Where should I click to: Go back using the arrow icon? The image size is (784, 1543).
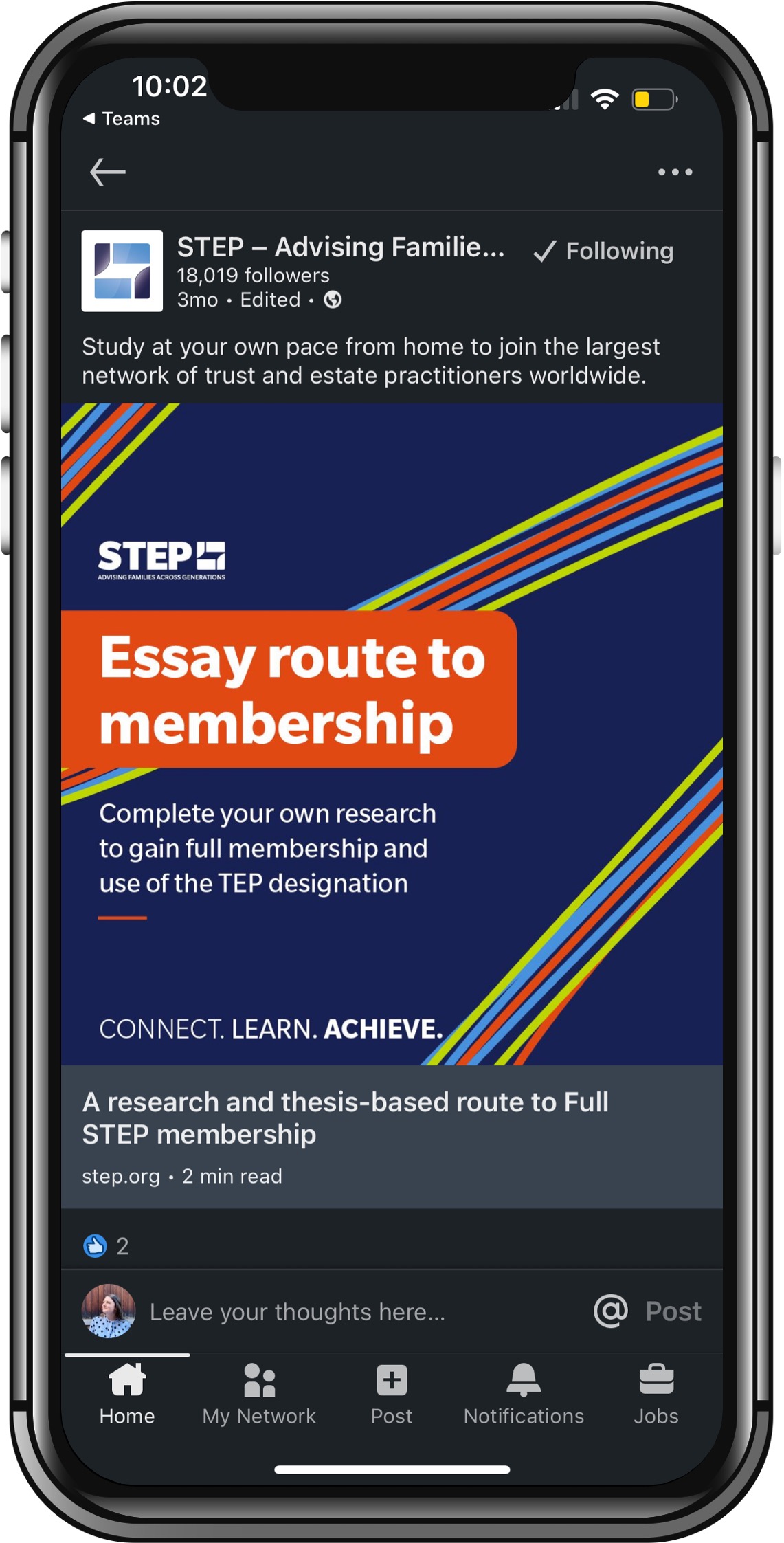tap(108, 172)
